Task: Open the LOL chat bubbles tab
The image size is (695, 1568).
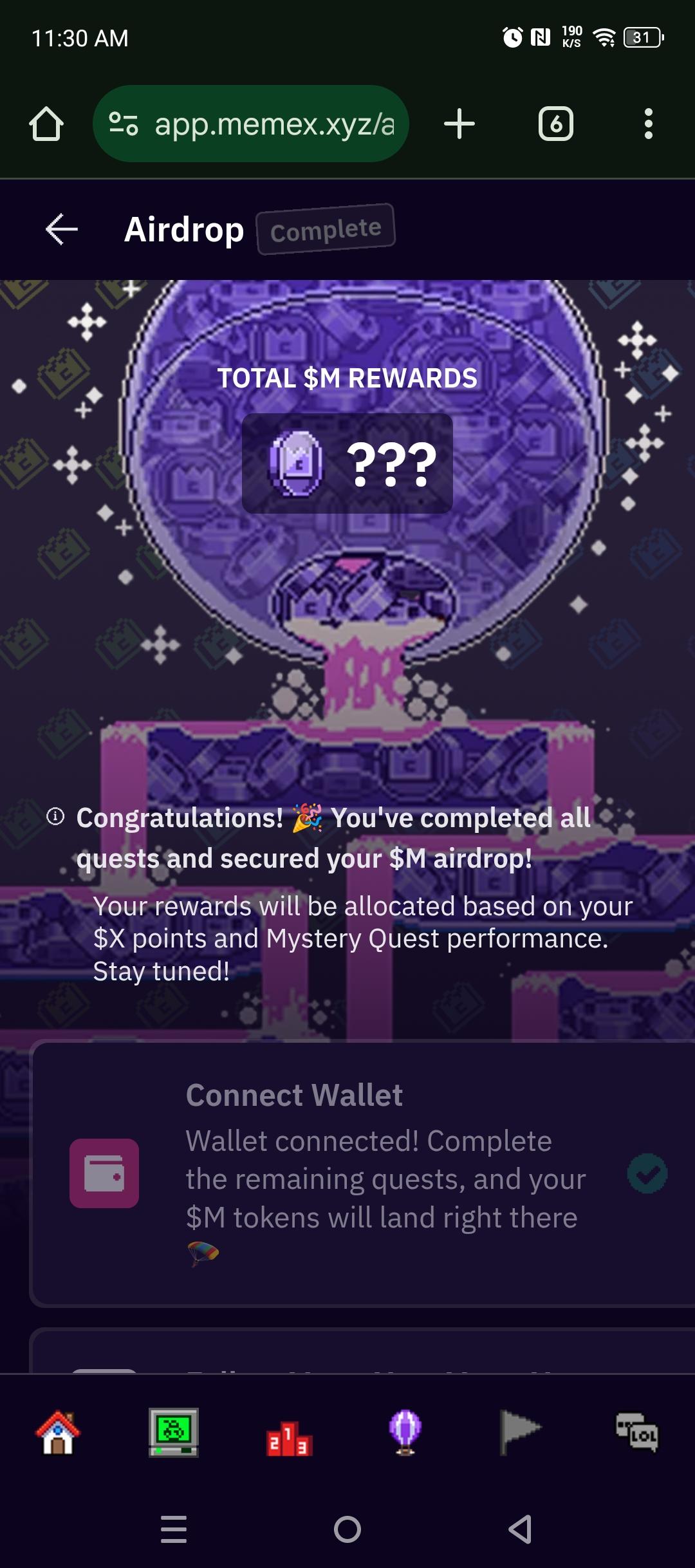Action: pyautogui.click(x=636, y=1432)
